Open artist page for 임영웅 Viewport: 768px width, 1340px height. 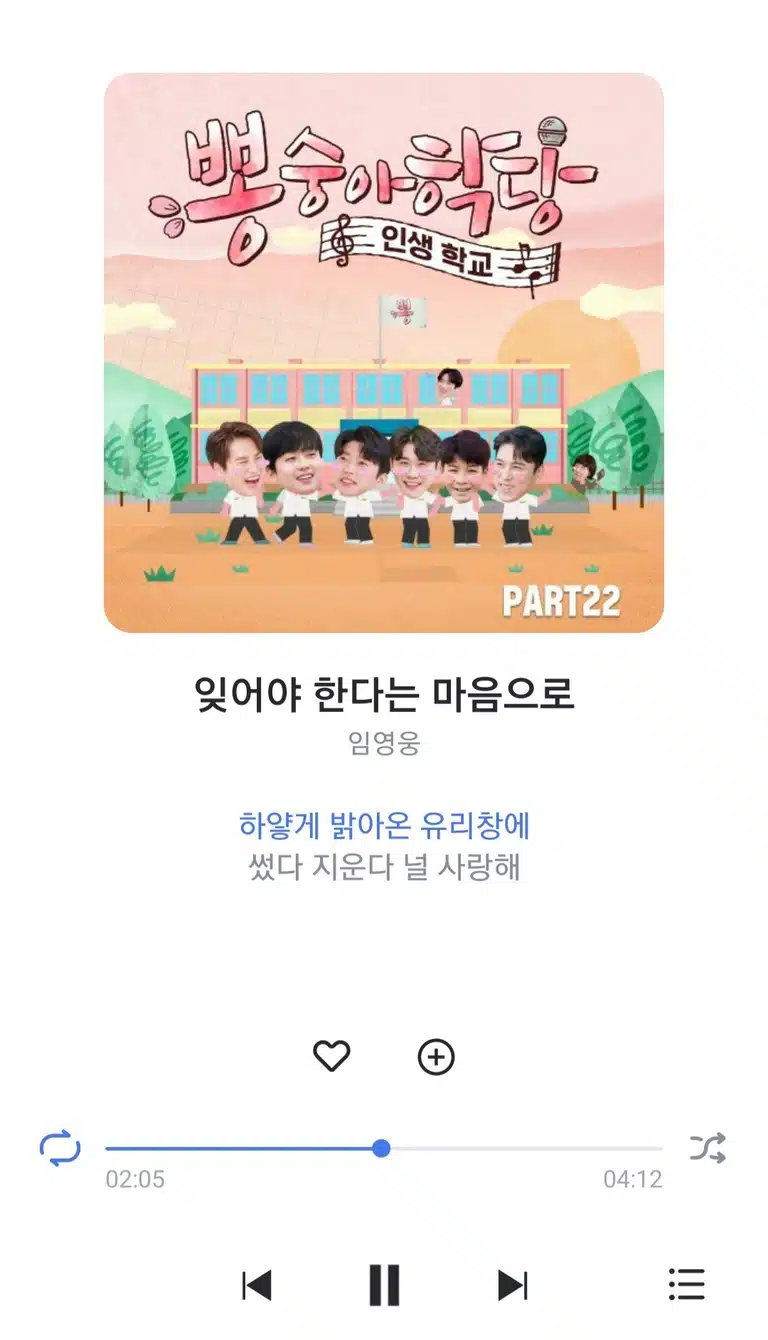pos(384,743)
